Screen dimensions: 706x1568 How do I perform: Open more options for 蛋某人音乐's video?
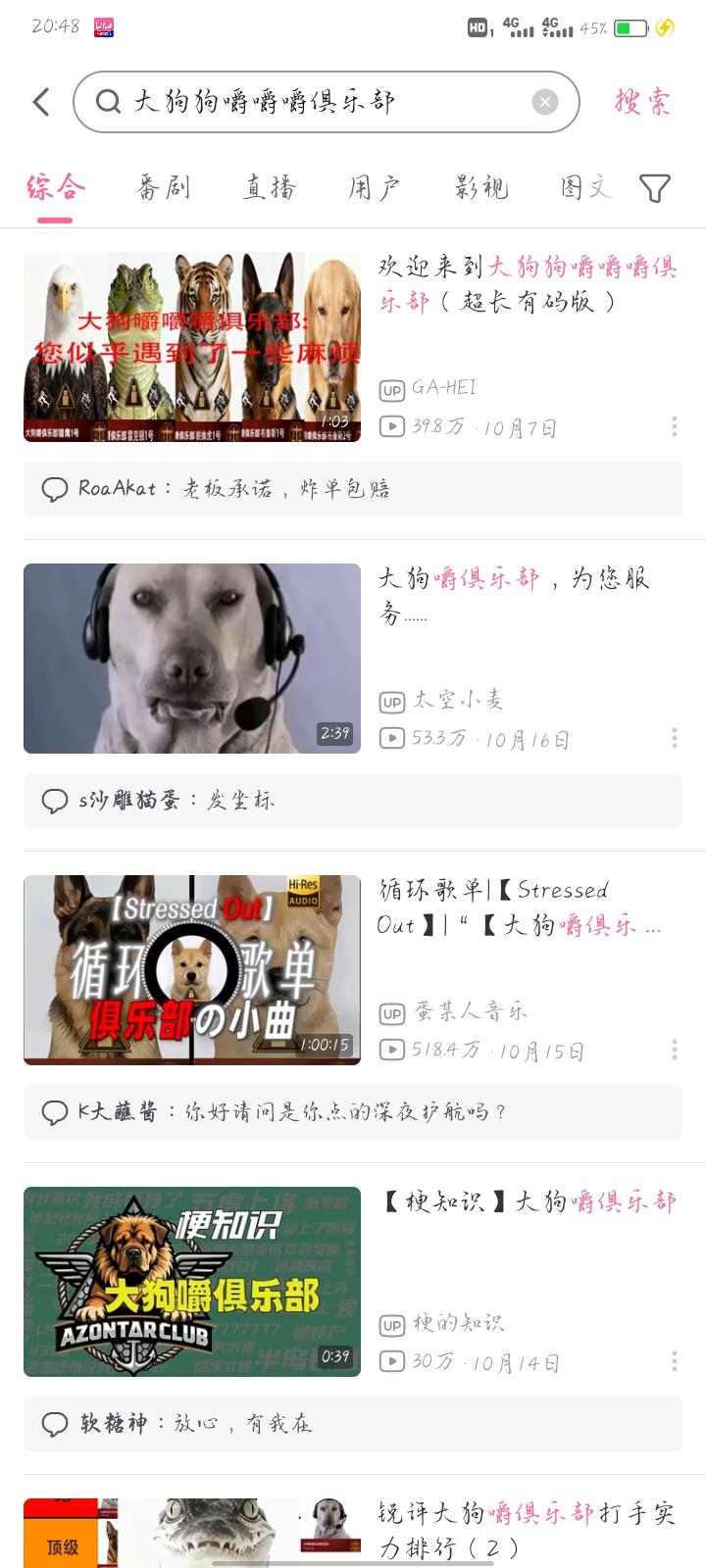coord(674,1050)
